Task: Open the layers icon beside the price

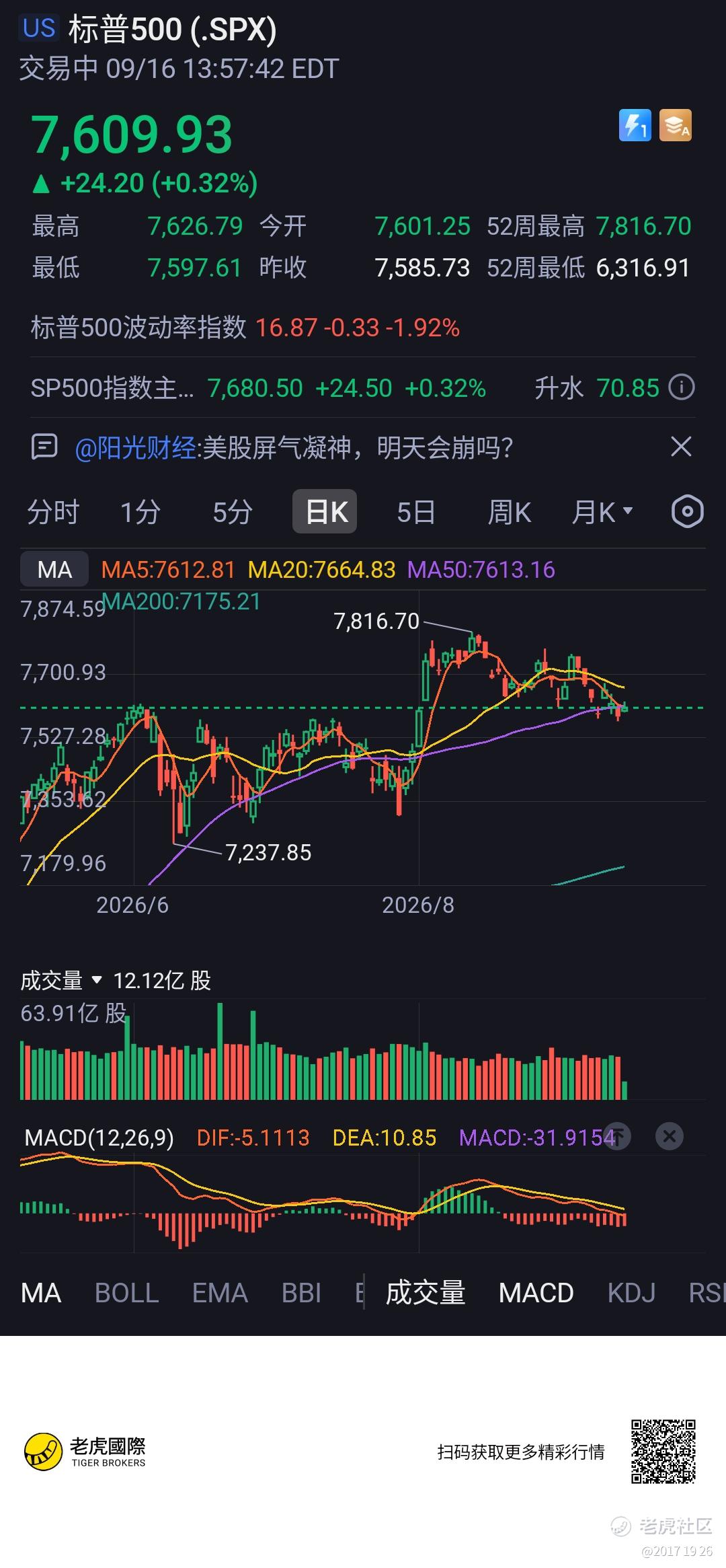Action: point(676,126)
